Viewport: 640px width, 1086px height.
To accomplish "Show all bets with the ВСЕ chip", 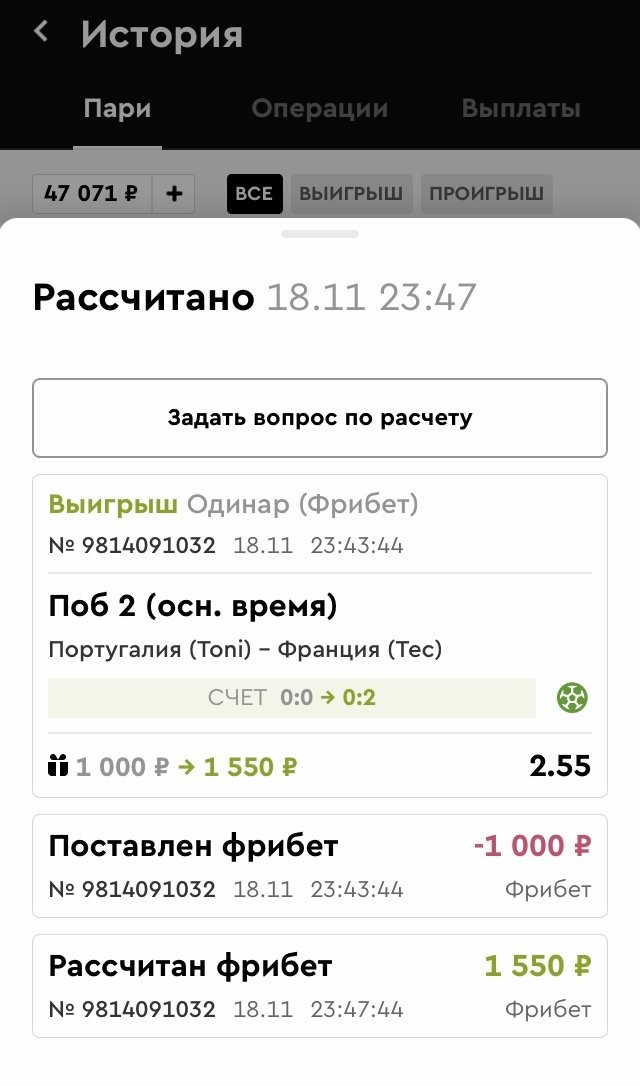I will (255, 194).
